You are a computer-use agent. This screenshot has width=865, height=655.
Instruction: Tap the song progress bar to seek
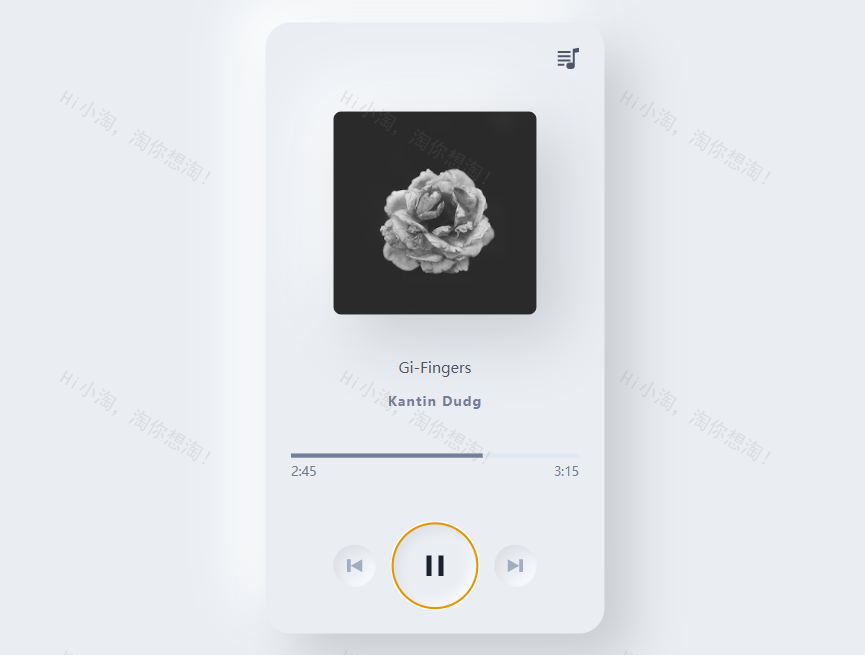435,455
